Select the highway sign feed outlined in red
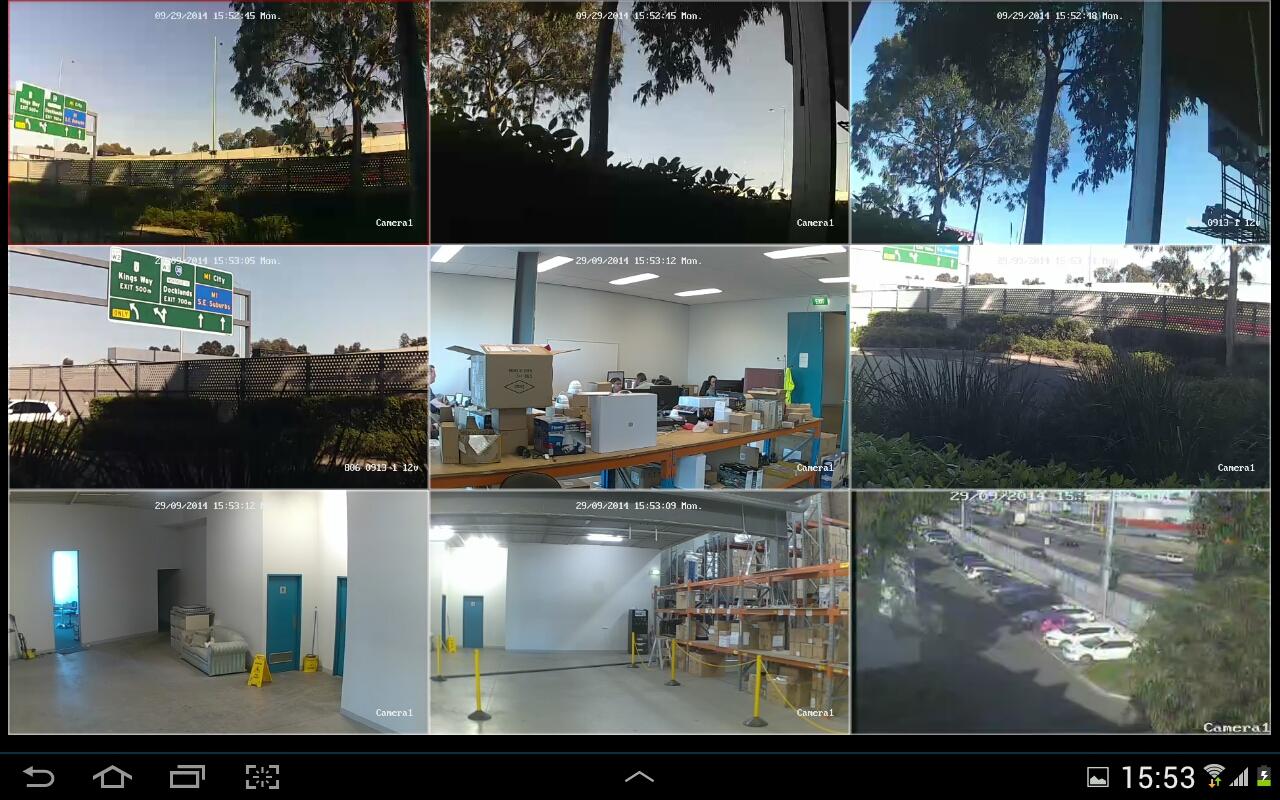Image resolution: width=1280 pixels, height=800 pixels. click(219, 122)
